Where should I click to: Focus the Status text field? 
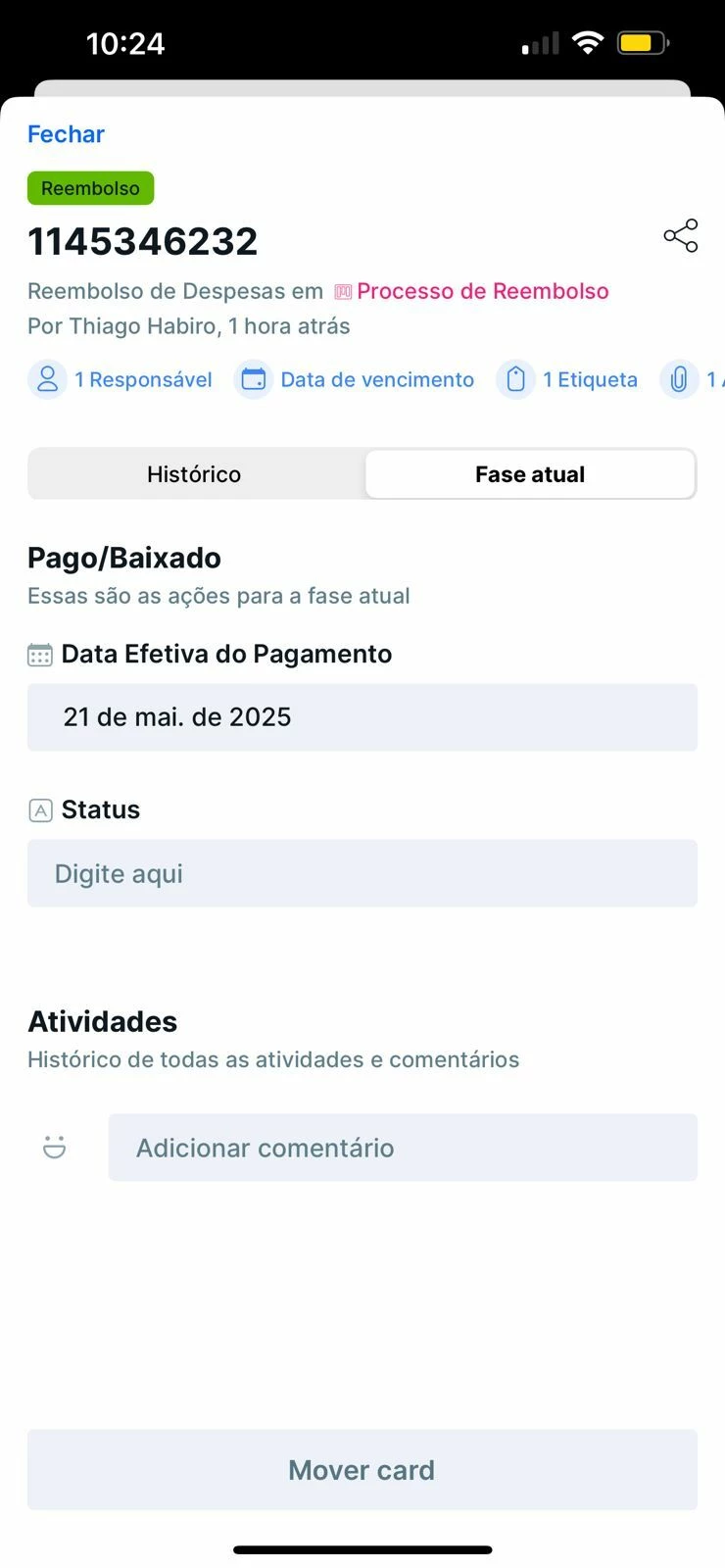click(362, 873)
